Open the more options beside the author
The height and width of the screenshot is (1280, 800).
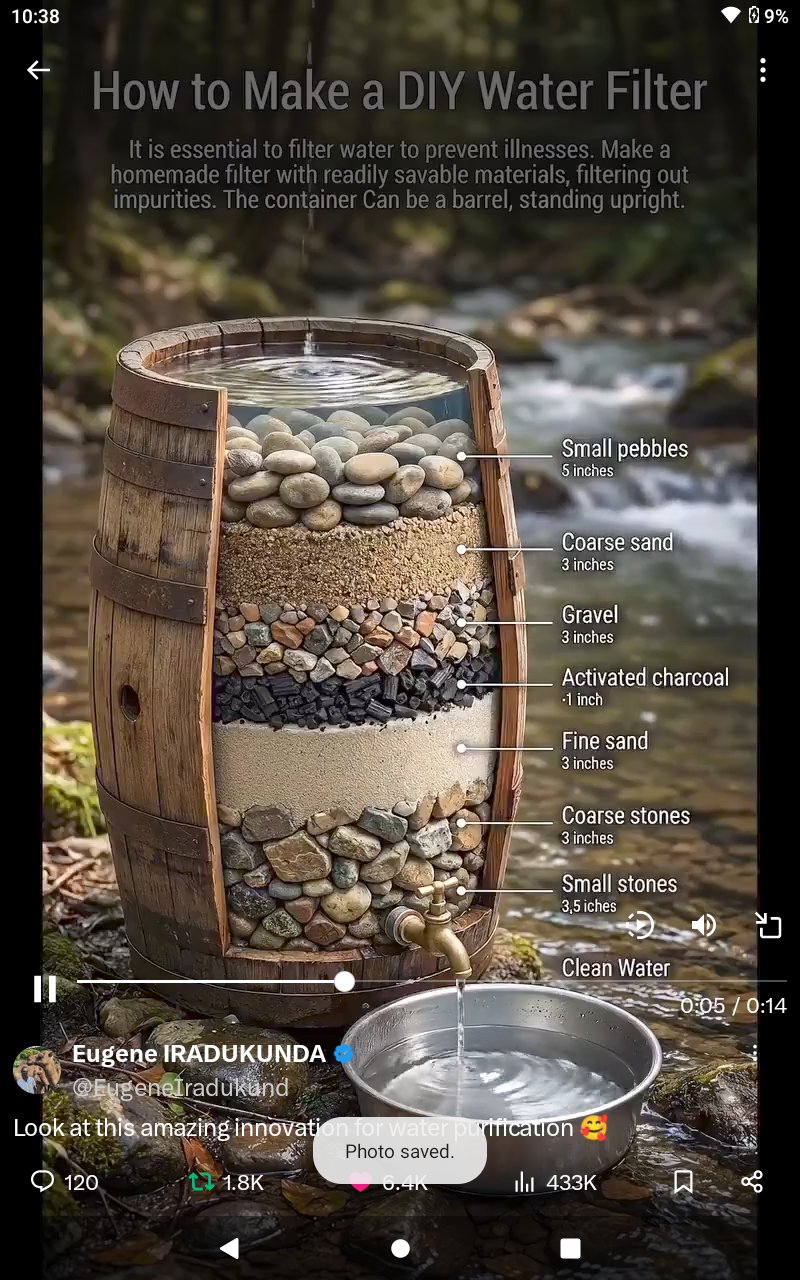754,1054
